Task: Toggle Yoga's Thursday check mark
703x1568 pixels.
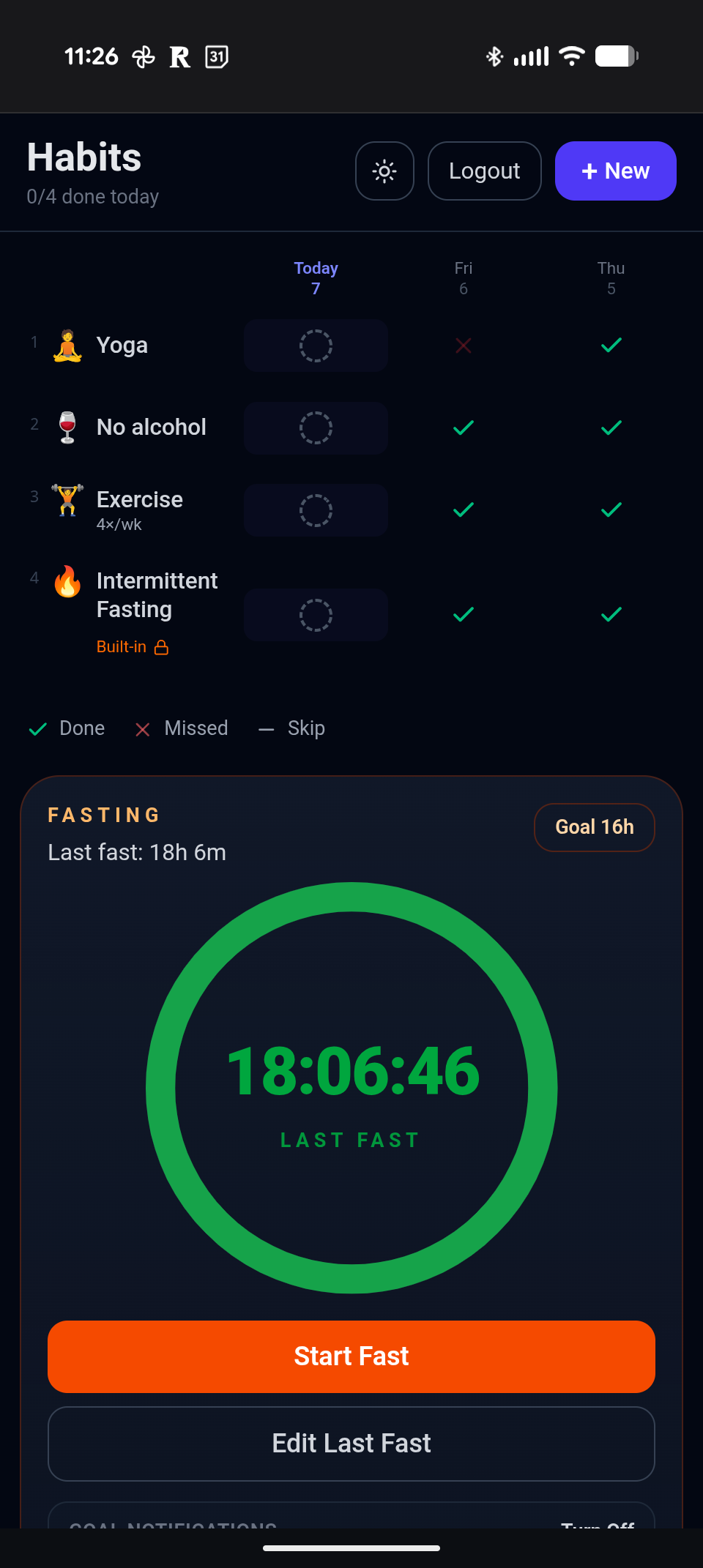Action: pyautogui.click(x=611, y=346)
